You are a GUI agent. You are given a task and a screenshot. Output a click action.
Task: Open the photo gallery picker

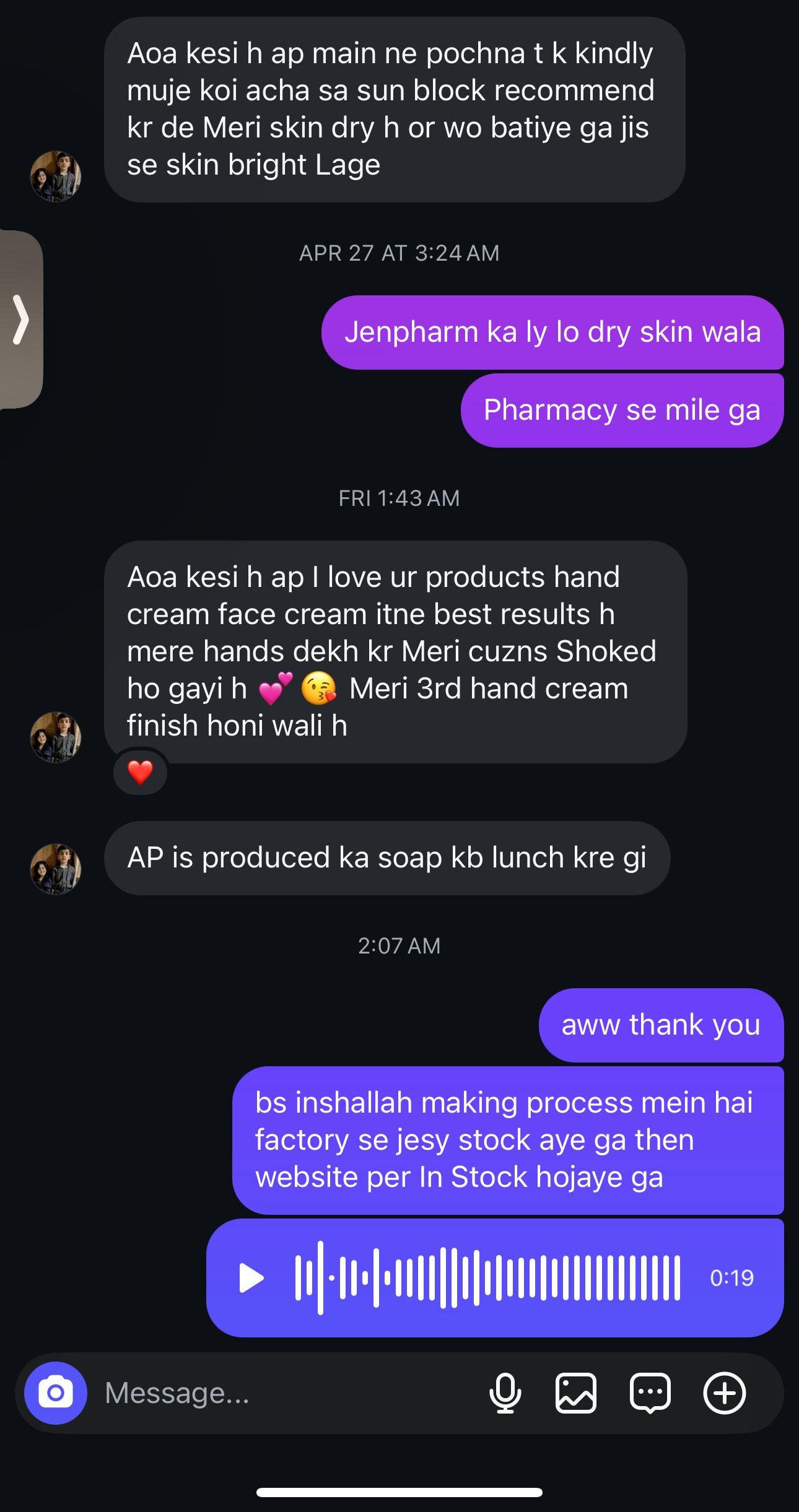[x=575, y=1393]
